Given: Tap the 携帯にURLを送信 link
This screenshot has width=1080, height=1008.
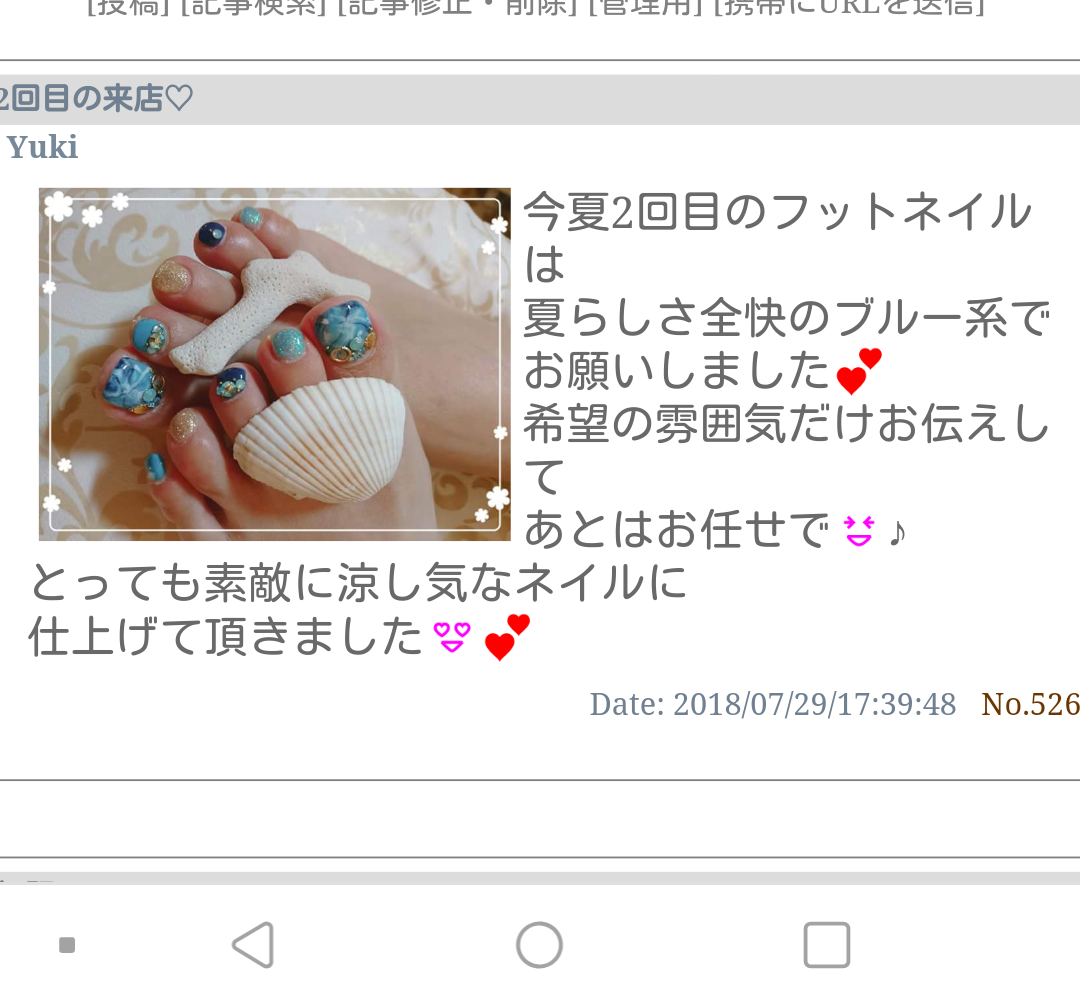Looking at the screenshot, I should [850, 7].
